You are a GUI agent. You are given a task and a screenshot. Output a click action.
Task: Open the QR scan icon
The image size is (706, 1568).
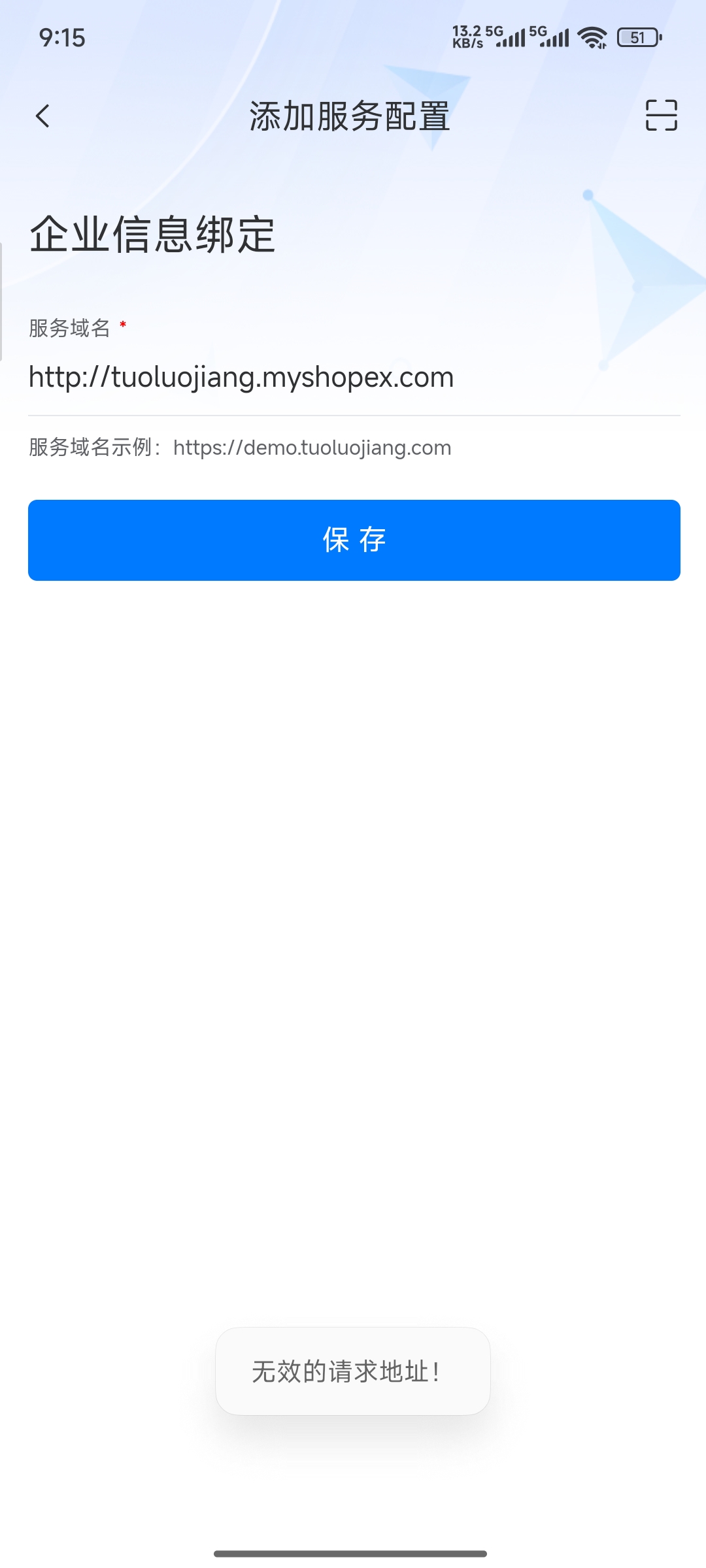pyautogui.click(x=661, y=116)
